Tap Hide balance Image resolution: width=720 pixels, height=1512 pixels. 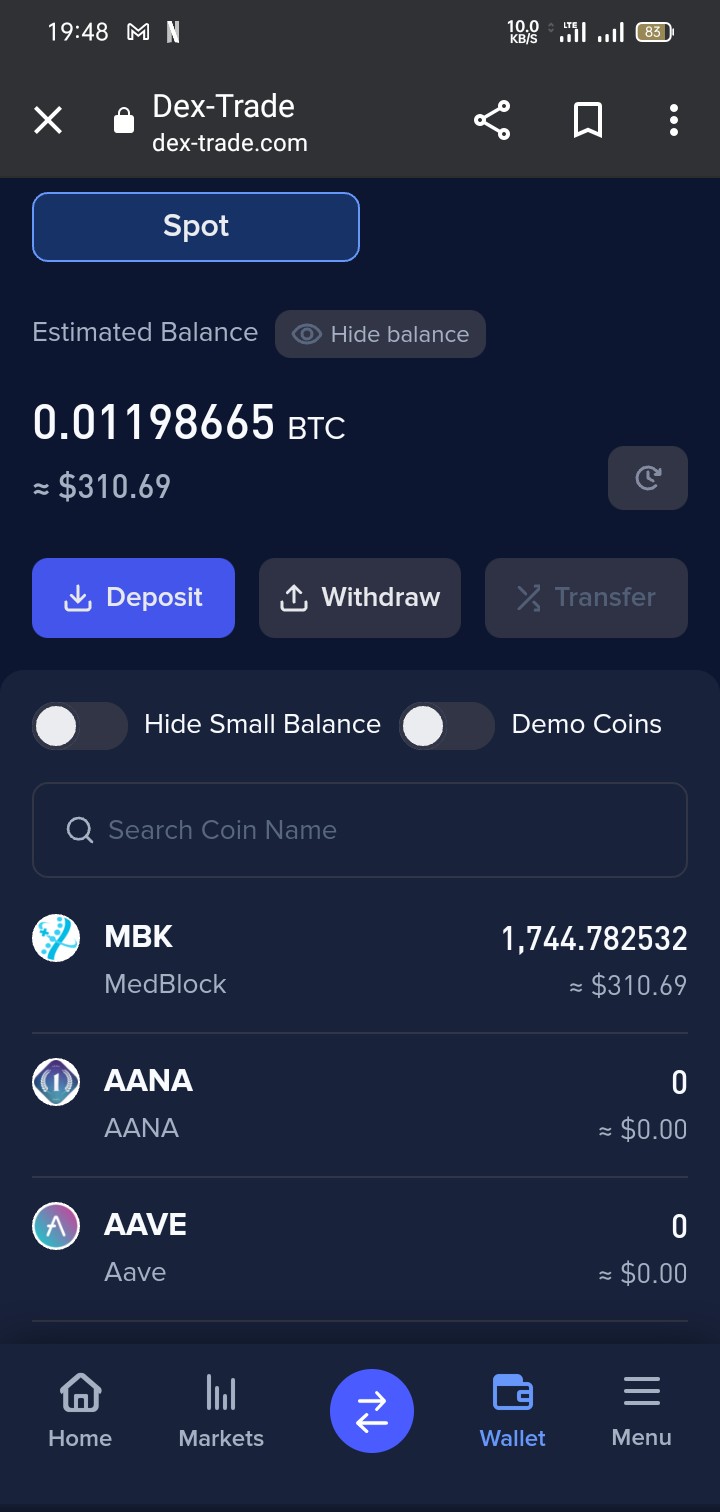380,334
